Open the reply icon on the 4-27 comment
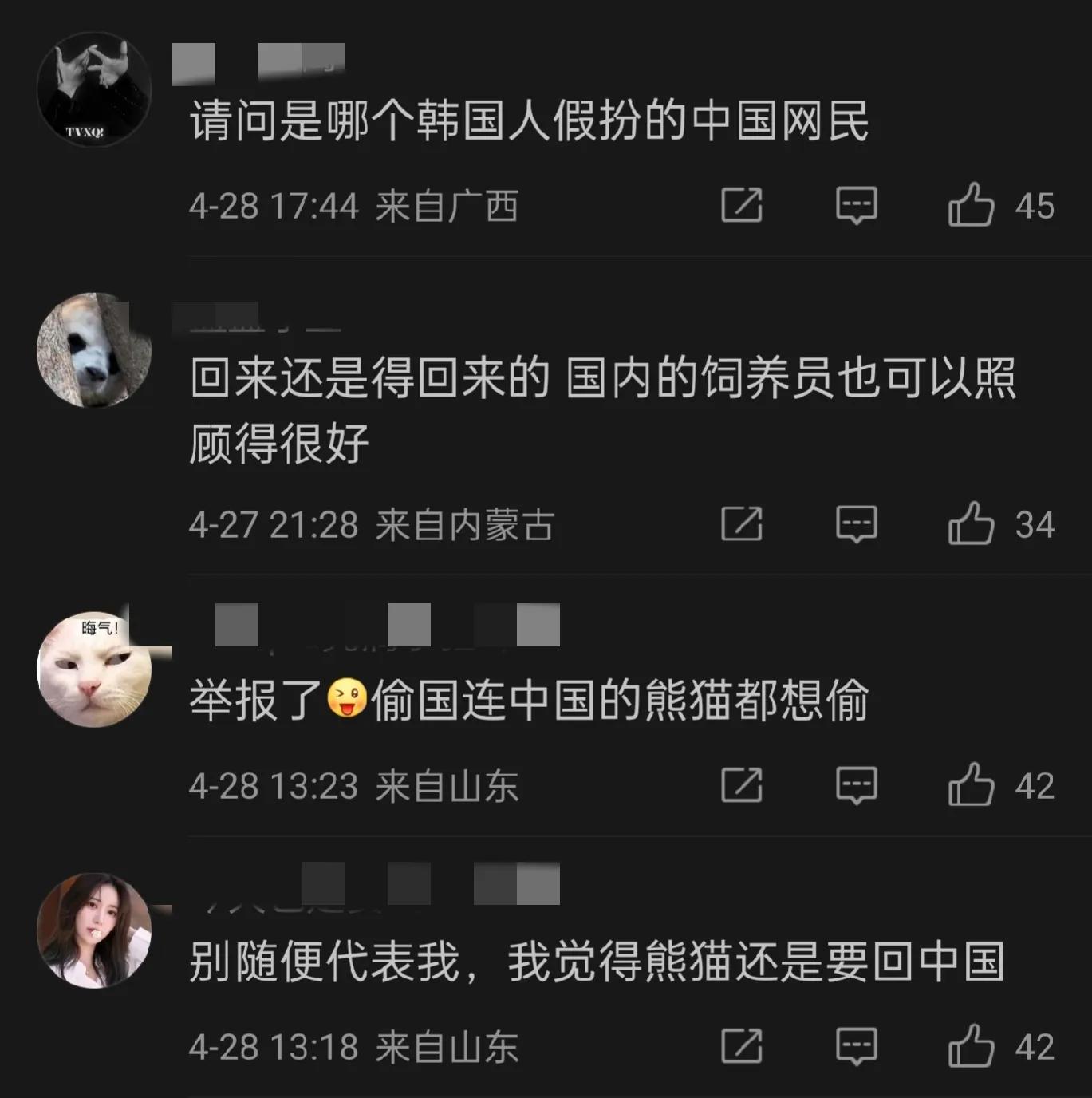 point(857,524)
